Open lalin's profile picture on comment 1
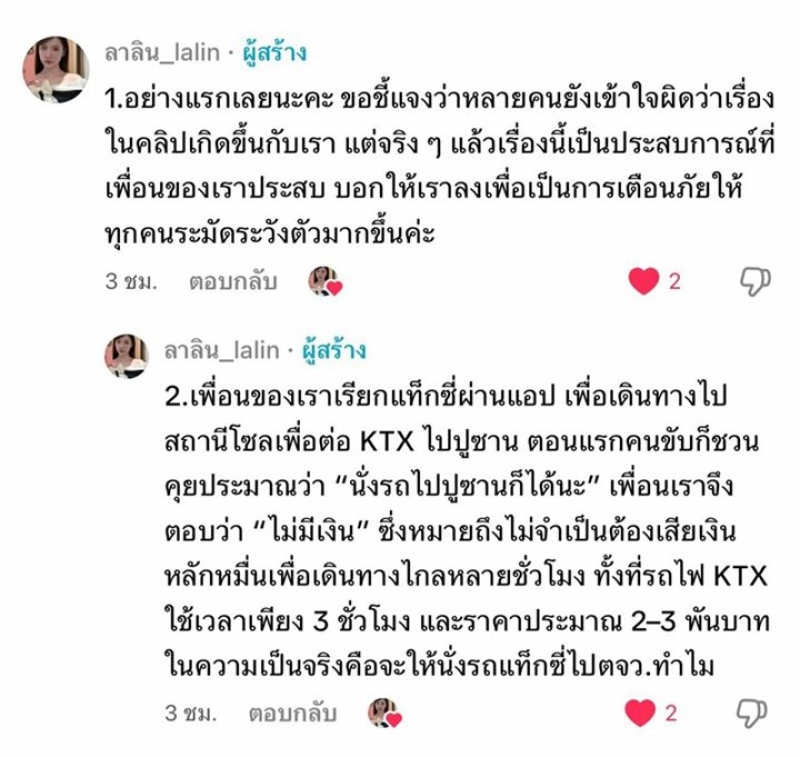The width and height of the screenshot is (800, 757). point(56,69)
